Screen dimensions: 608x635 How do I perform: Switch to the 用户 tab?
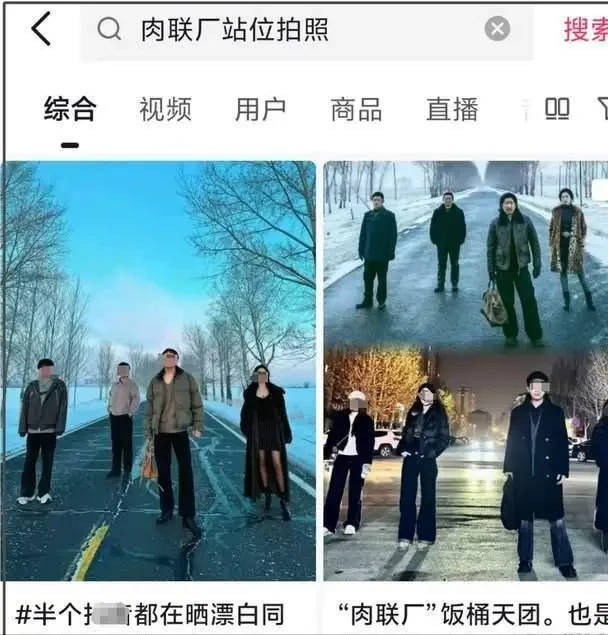[x=260, y=110]
